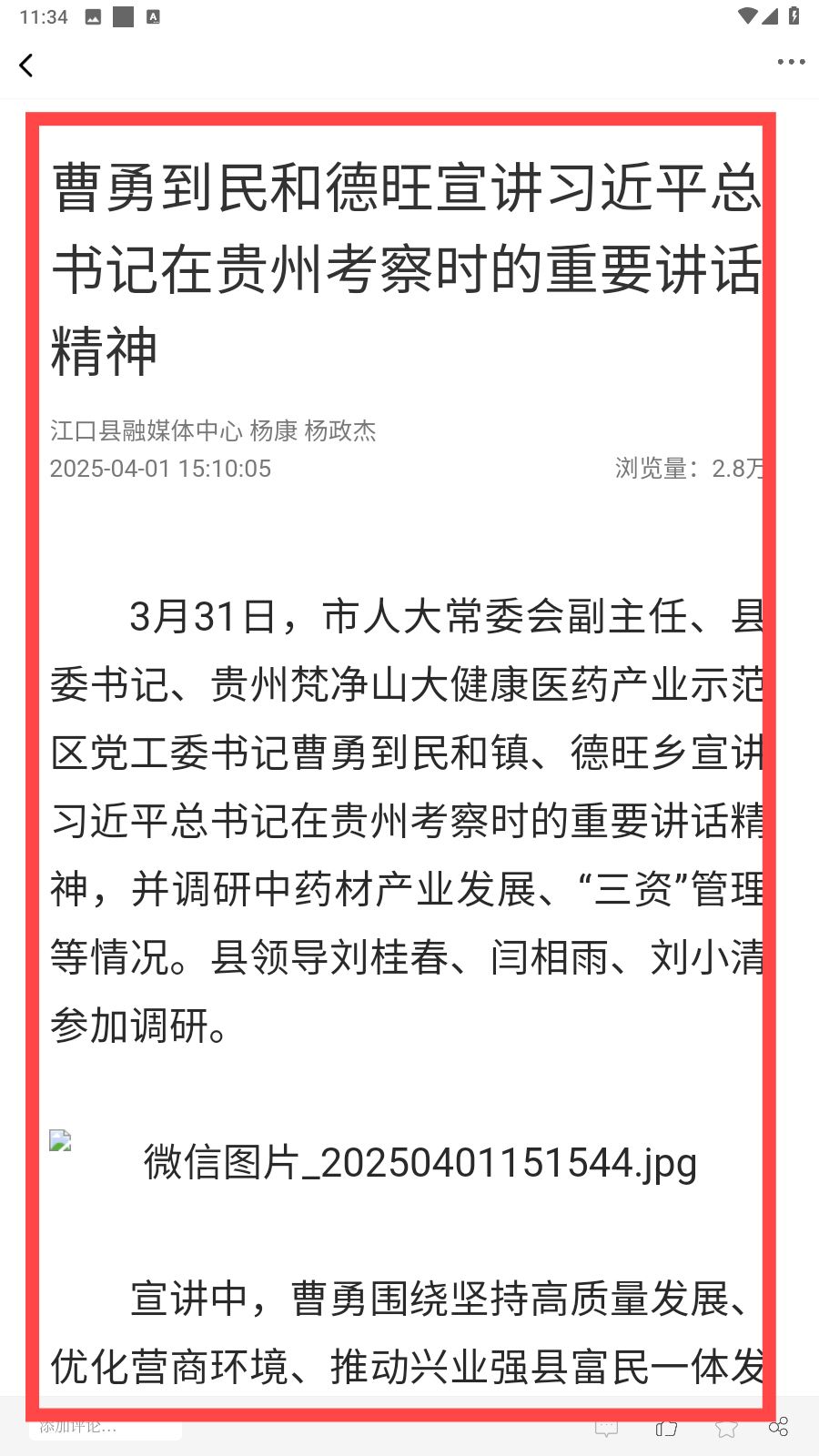The height and width of the screenshot is (1456, 819).
Task: Open the three-dot overflow menu
Action: point(791,62)
